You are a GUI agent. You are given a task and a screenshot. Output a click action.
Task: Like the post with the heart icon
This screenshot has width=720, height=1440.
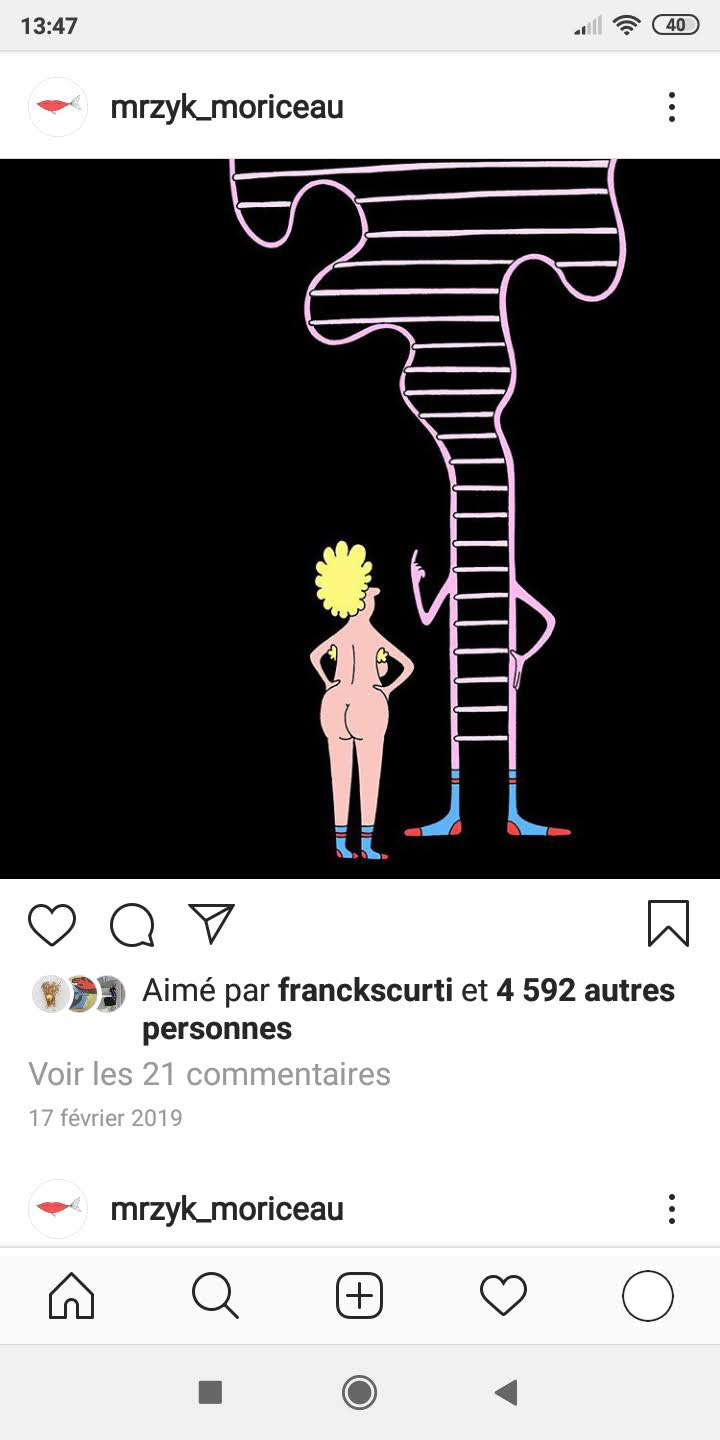52,924
